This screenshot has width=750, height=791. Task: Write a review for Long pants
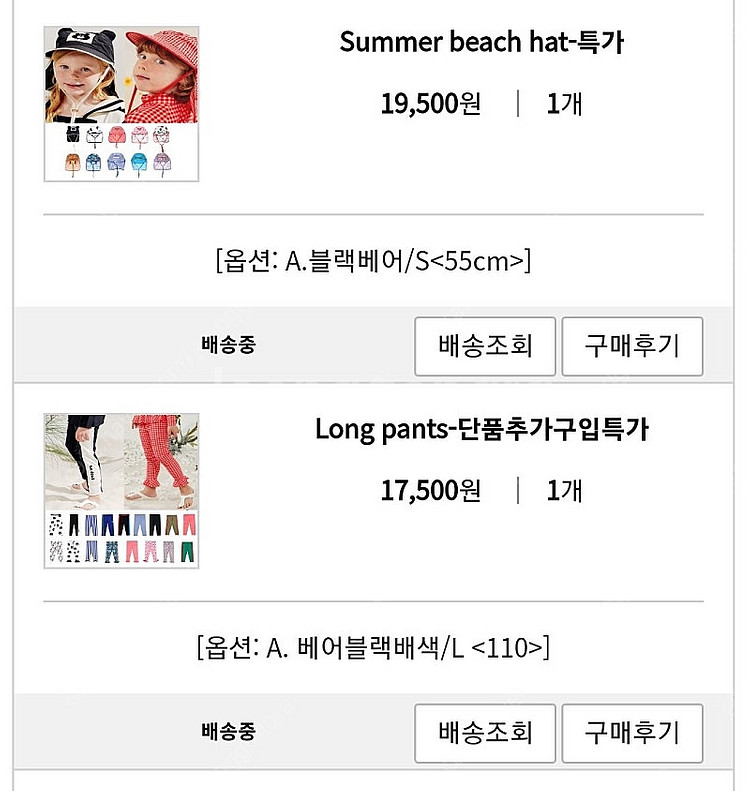pos(632,733)
